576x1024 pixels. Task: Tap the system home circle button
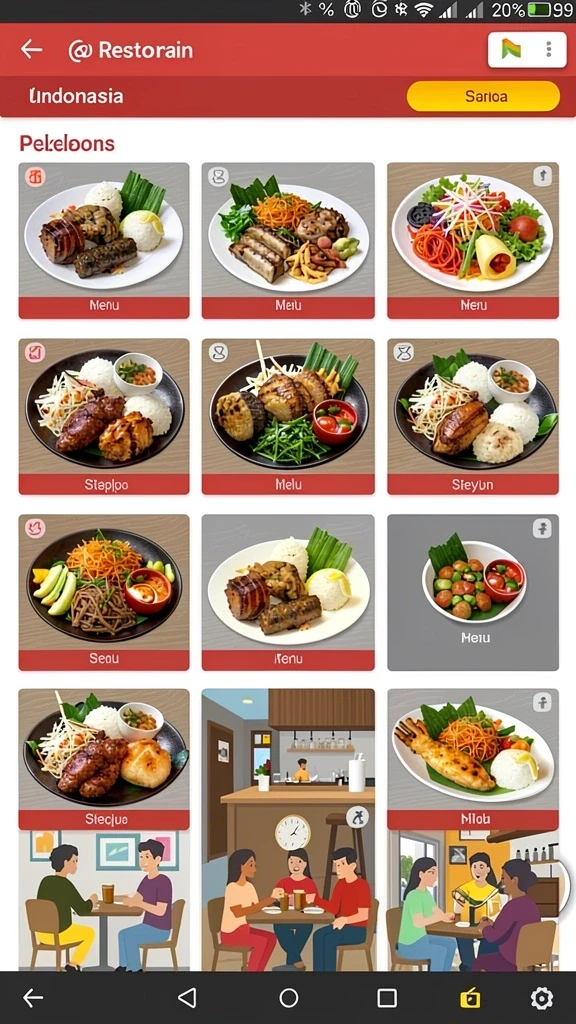click(289, 998)
